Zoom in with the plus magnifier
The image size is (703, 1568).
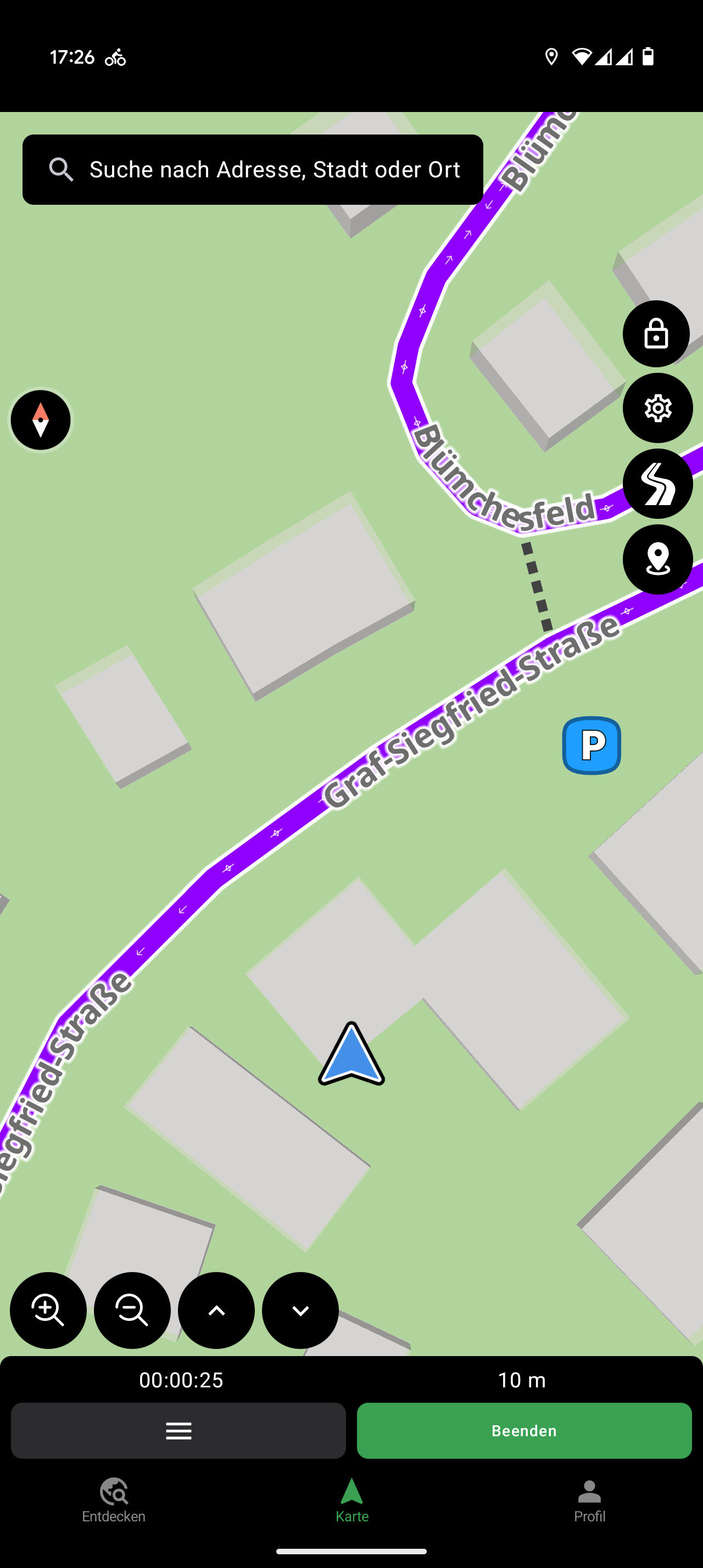click(48, 1310)
